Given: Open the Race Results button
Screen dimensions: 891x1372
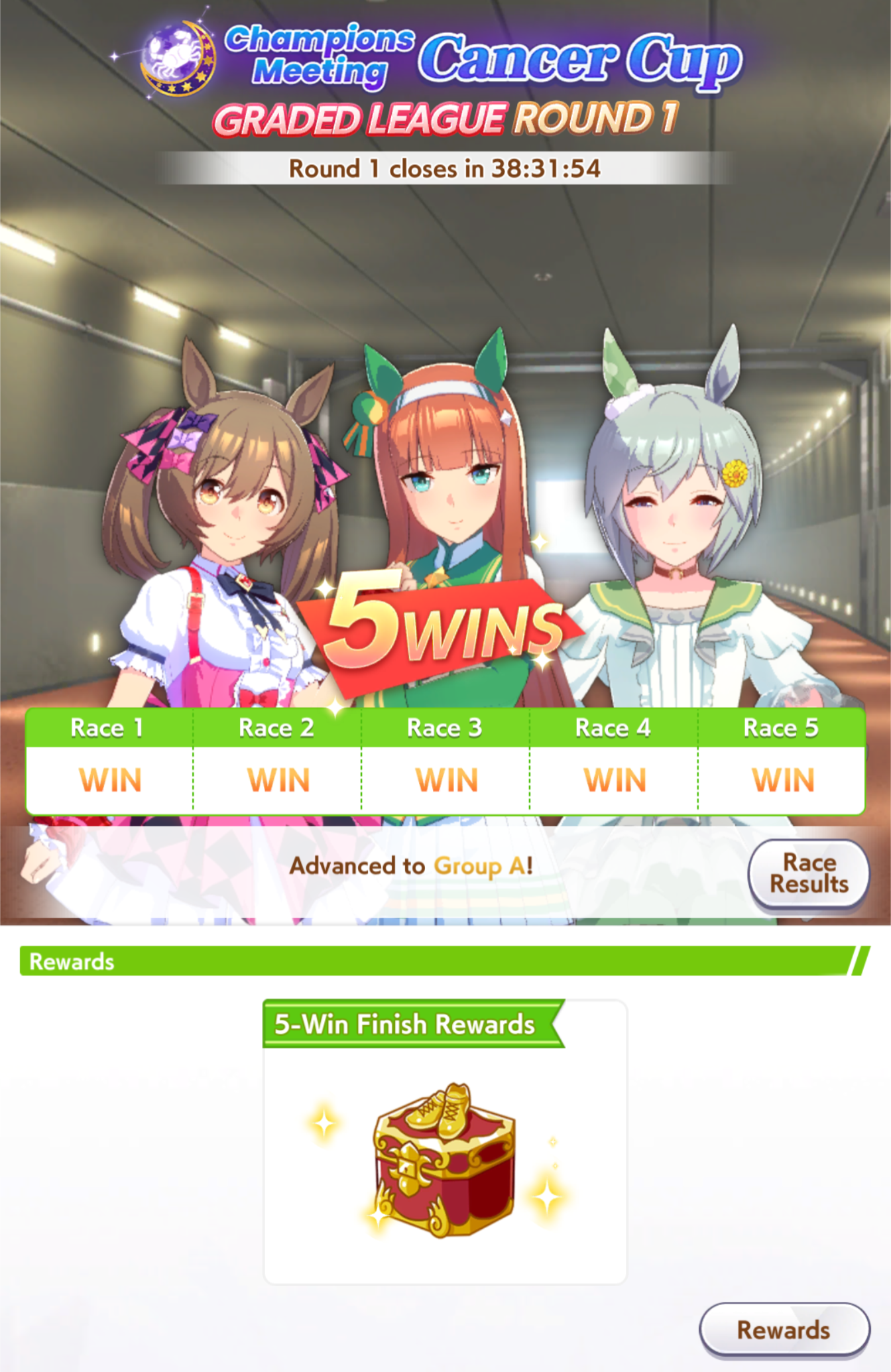Looking at the screenshot, I should pyautogui.click(x=808, y=873).
